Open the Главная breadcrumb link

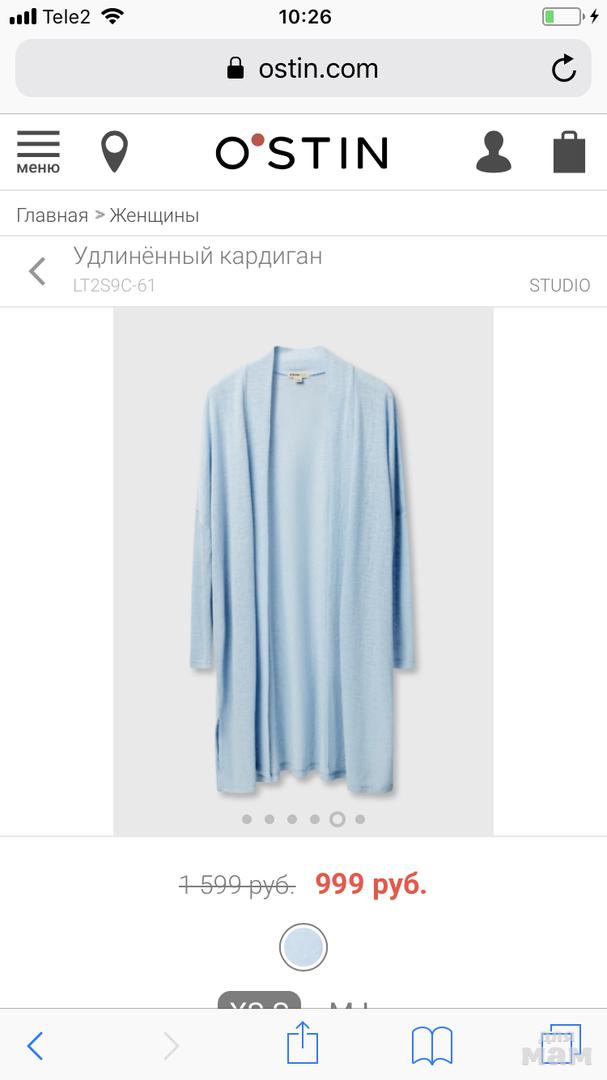52,215
